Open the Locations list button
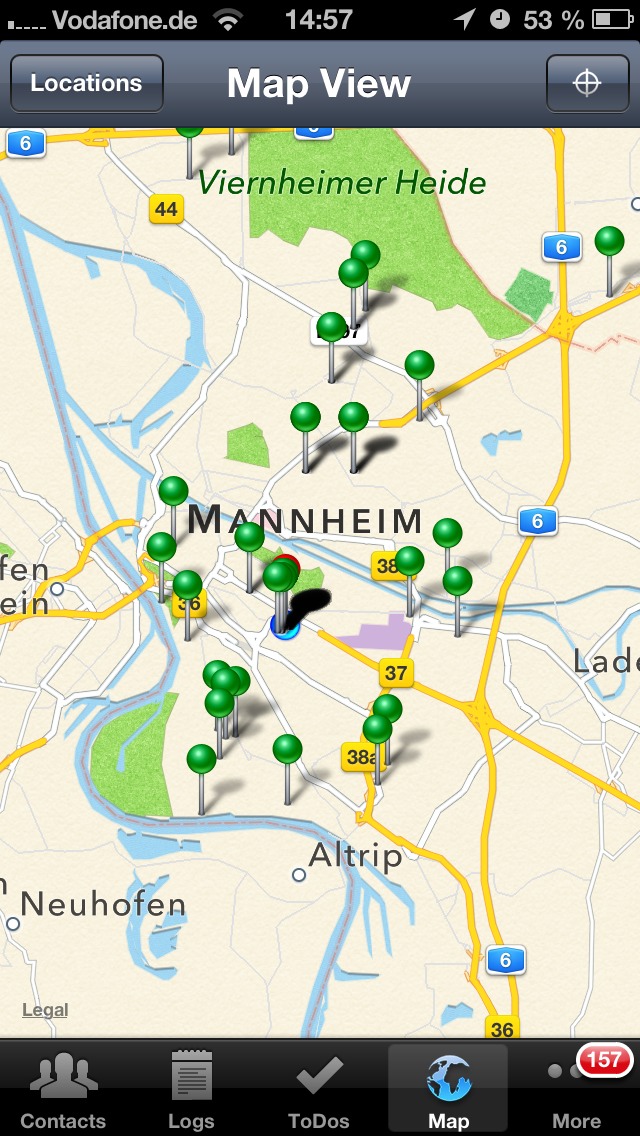The width and height of the screenshot is (640, 1136). (86, 83)
